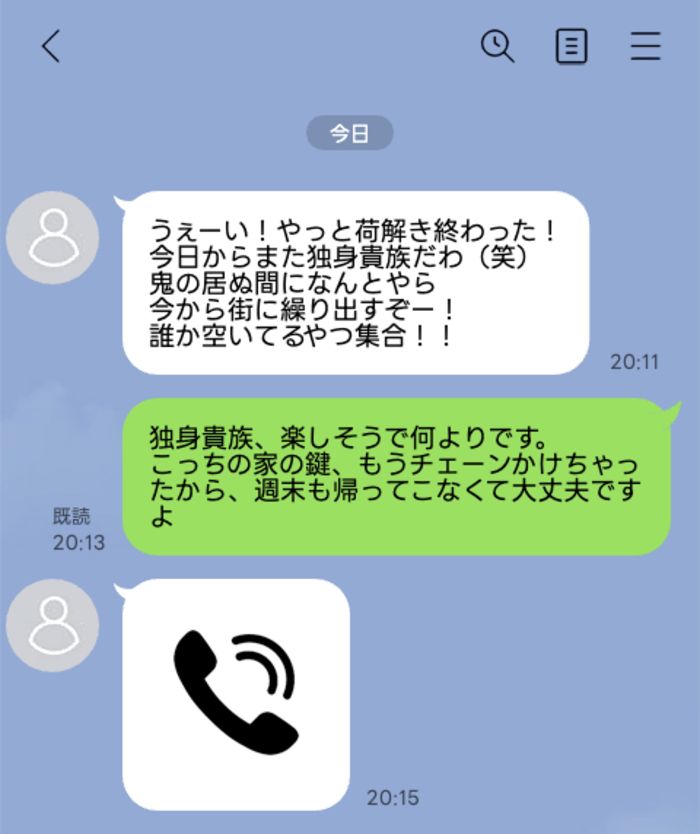The width and height of the screenshot is (700, 834).
Task: Open the hamburger chat menu
Action: point(646,46)
